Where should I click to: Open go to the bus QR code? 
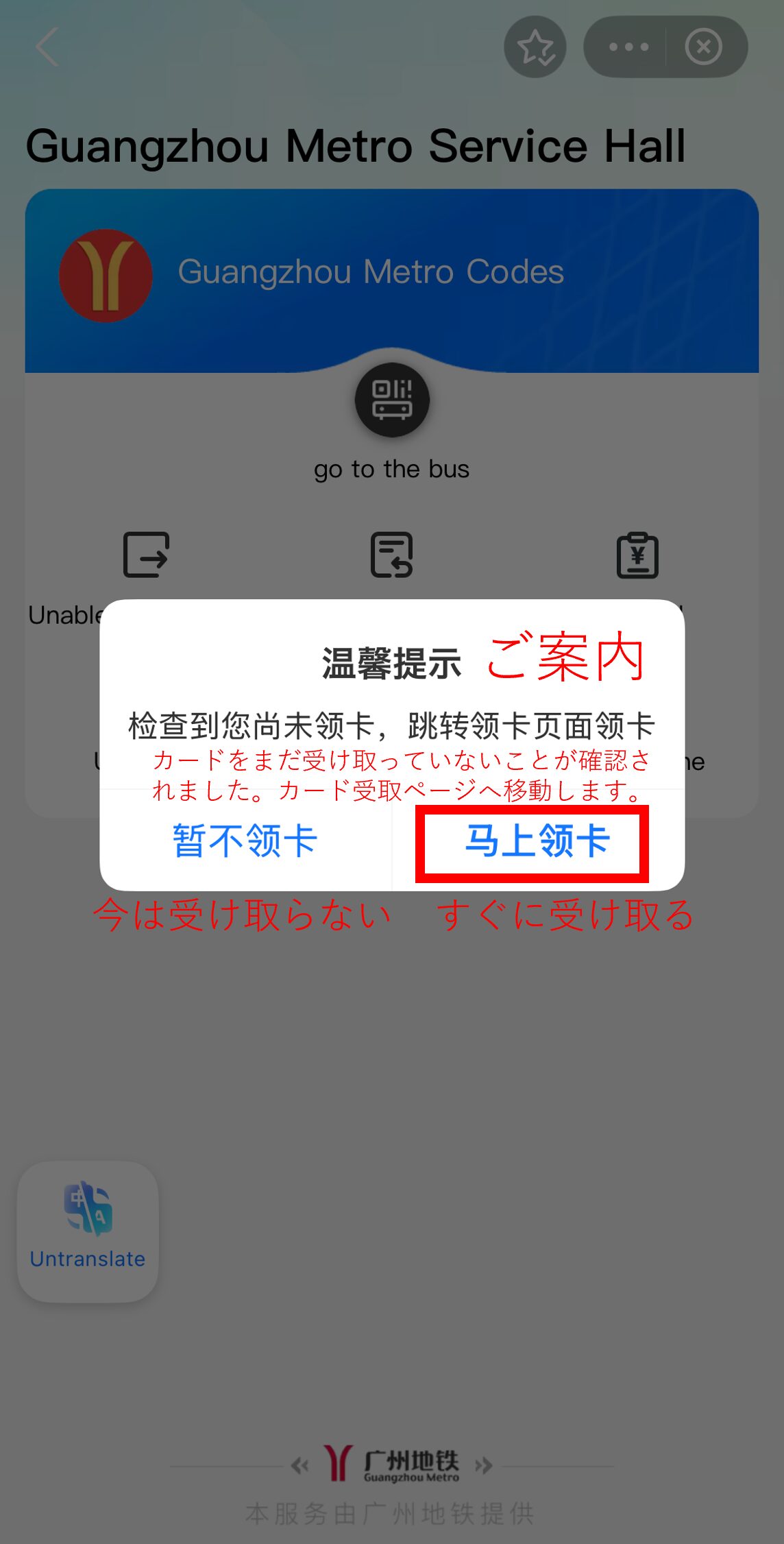(392, 400)
